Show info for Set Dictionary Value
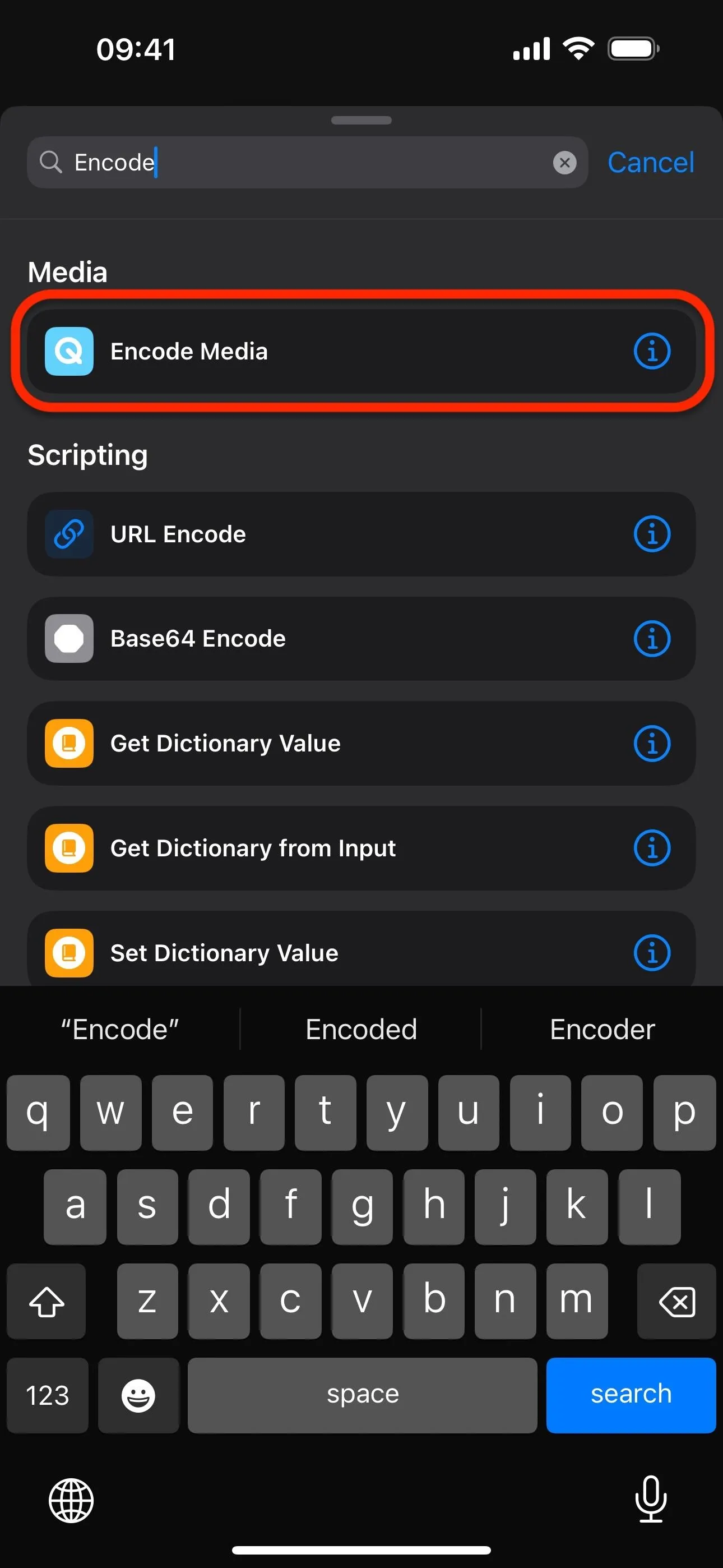 (652, 953)
